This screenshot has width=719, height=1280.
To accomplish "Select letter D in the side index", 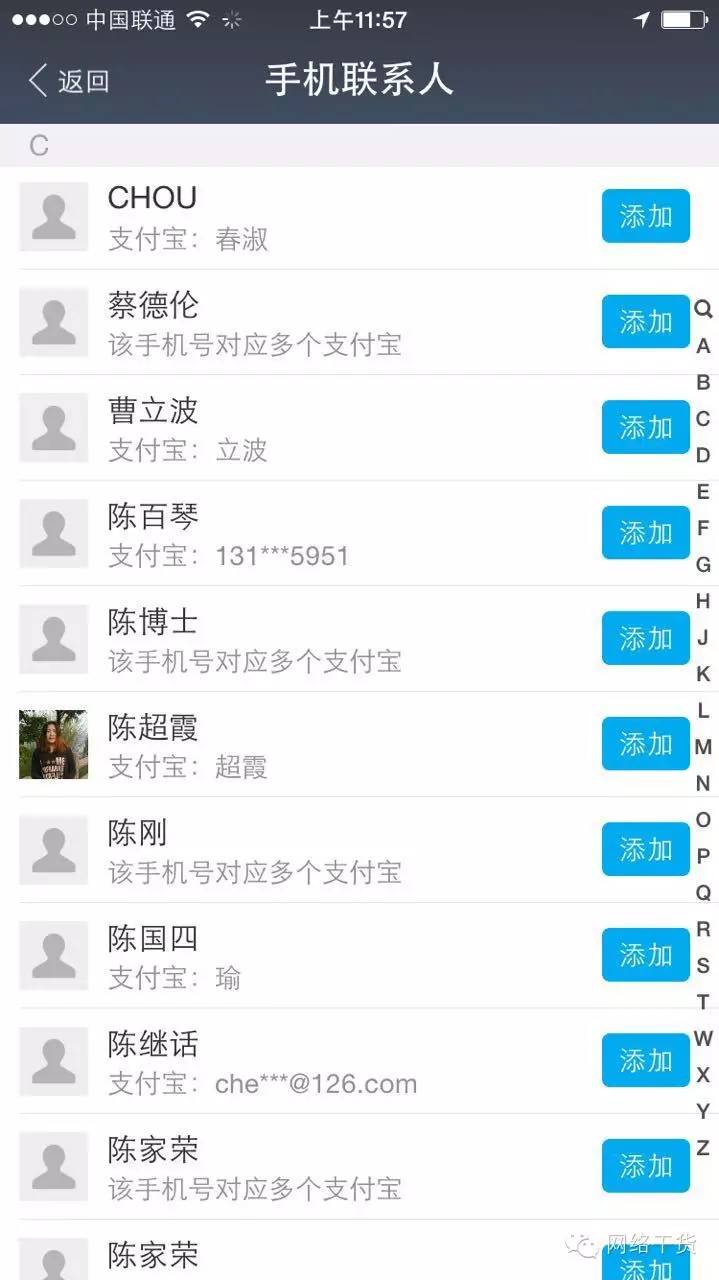I will [x=703, y=456].
